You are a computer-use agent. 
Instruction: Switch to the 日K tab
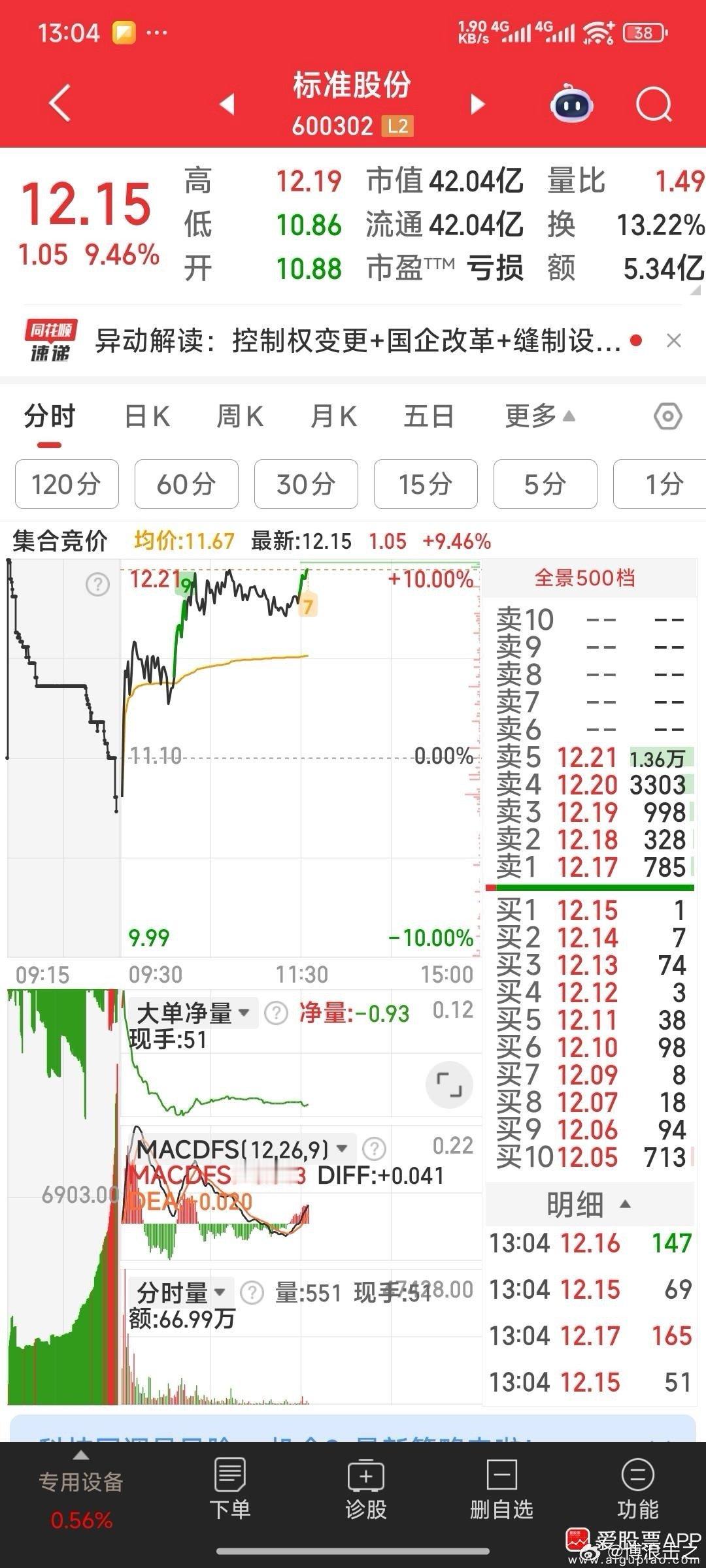coord(147,416)
